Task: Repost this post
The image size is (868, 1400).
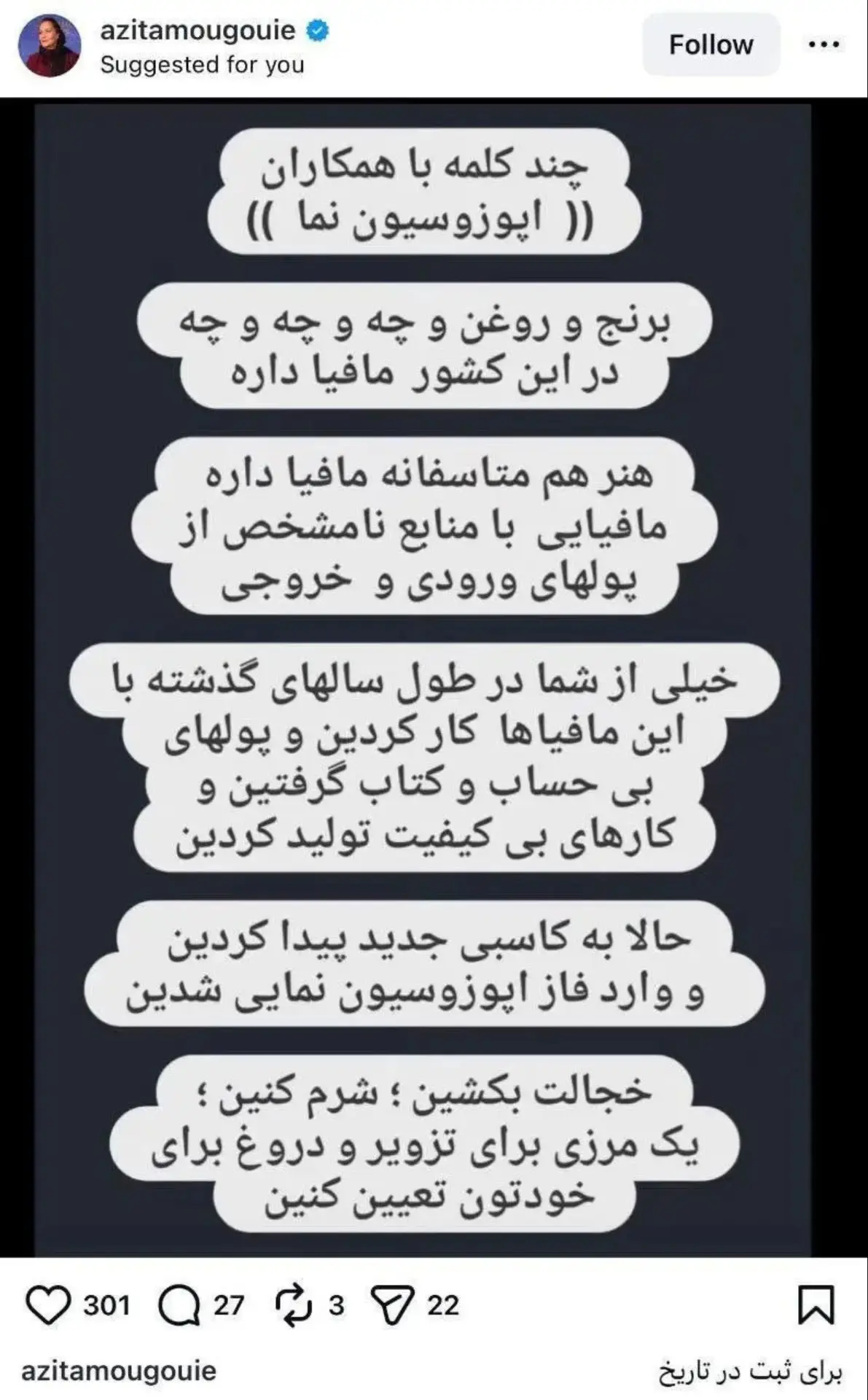Action: click(294, 1305)
